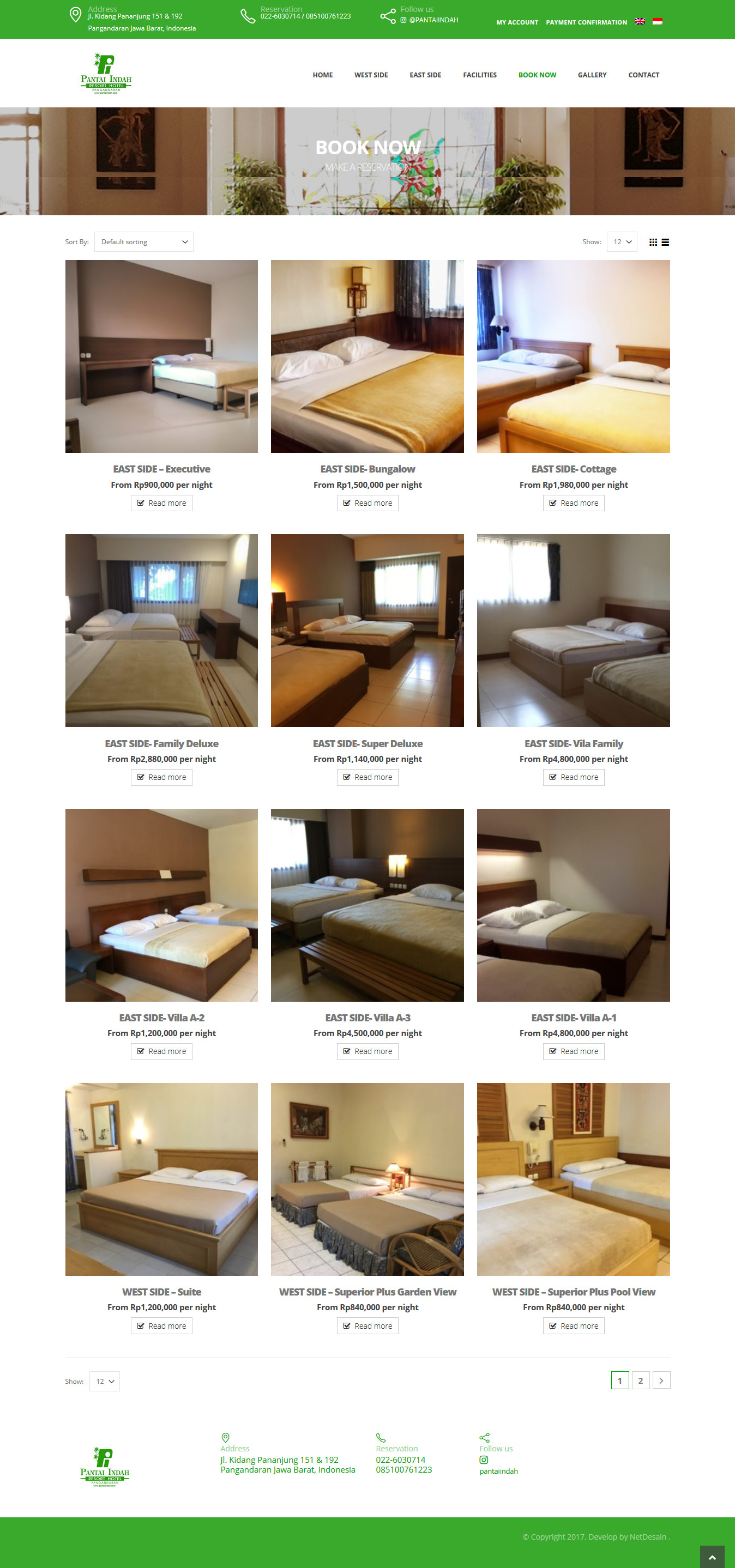Read more about EAST SIDE- Villa A-3

(x=367, y=1051)
